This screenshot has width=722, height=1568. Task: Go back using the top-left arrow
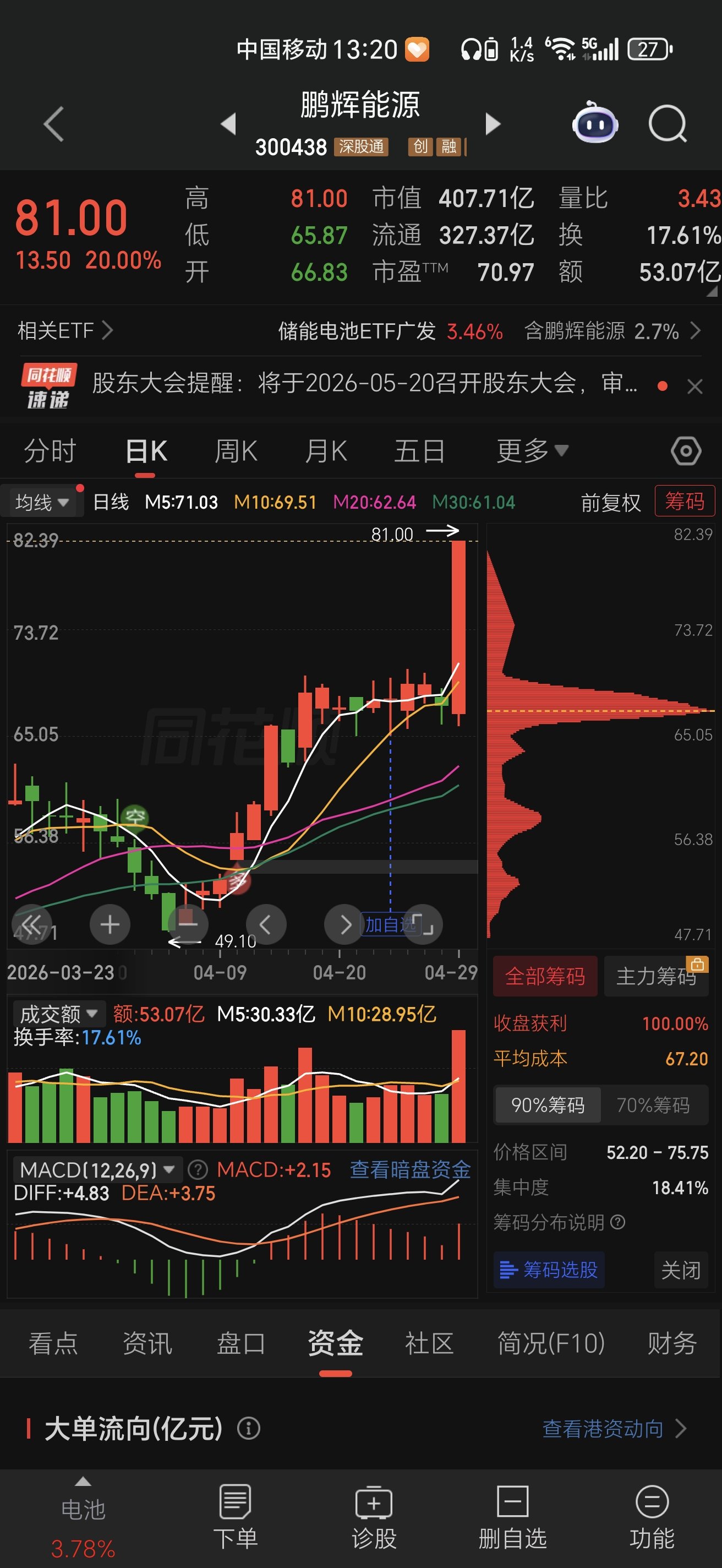53,124
